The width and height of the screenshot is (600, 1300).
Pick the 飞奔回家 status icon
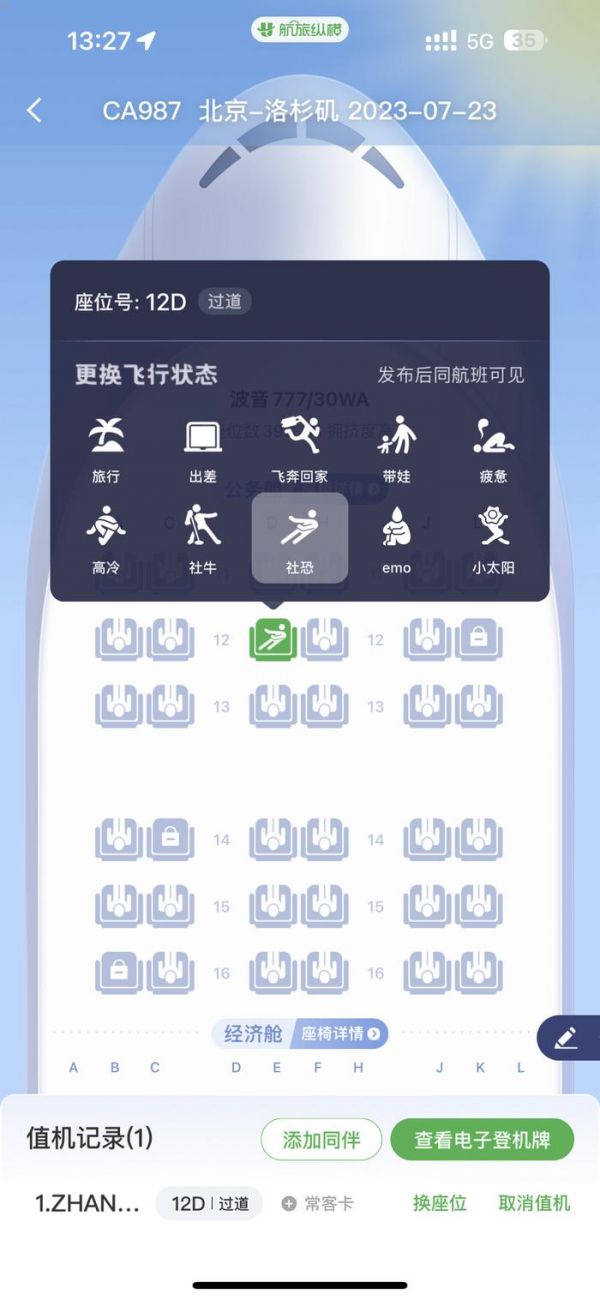tap(299, 447)
